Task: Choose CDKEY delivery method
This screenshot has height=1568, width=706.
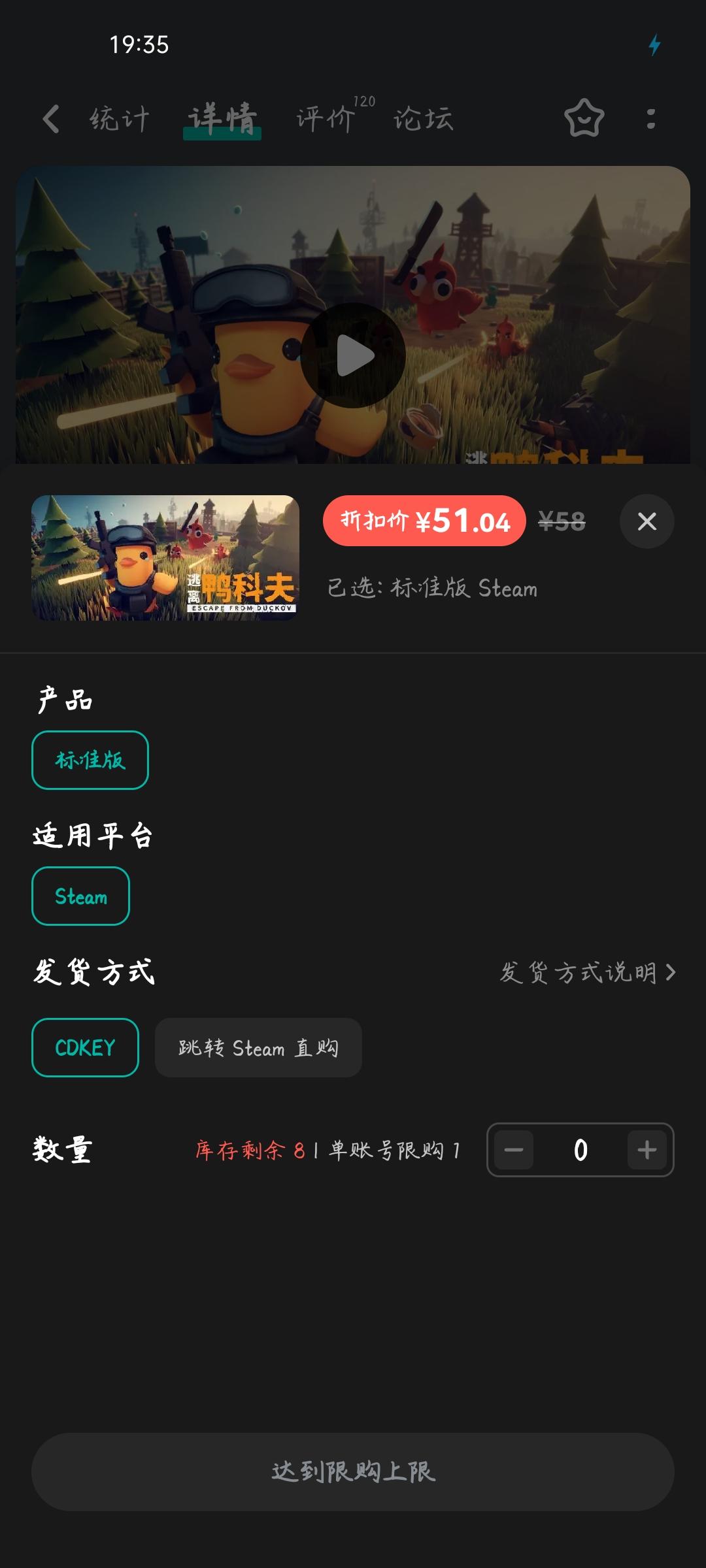Action: 85,1047
